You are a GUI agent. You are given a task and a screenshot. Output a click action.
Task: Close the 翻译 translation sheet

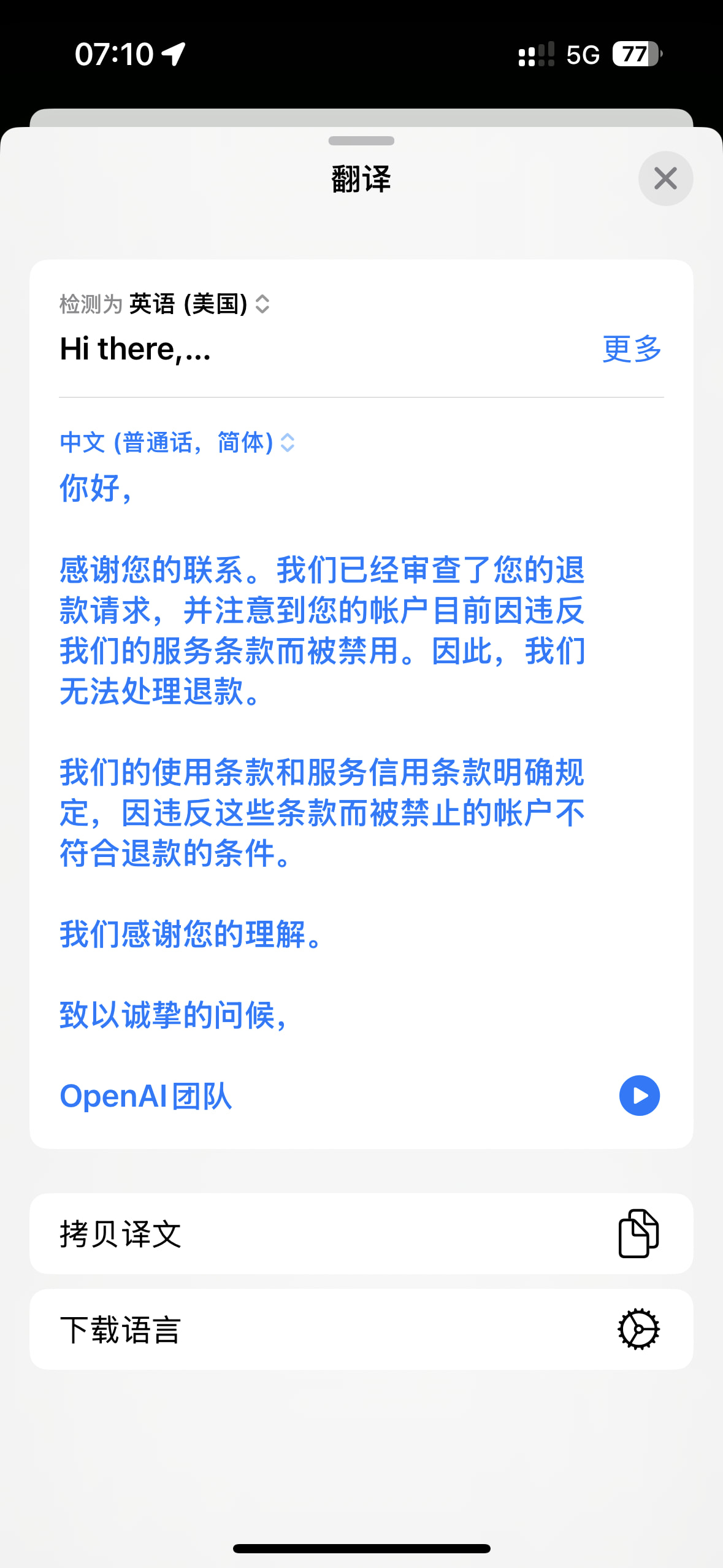click(665, 179)
